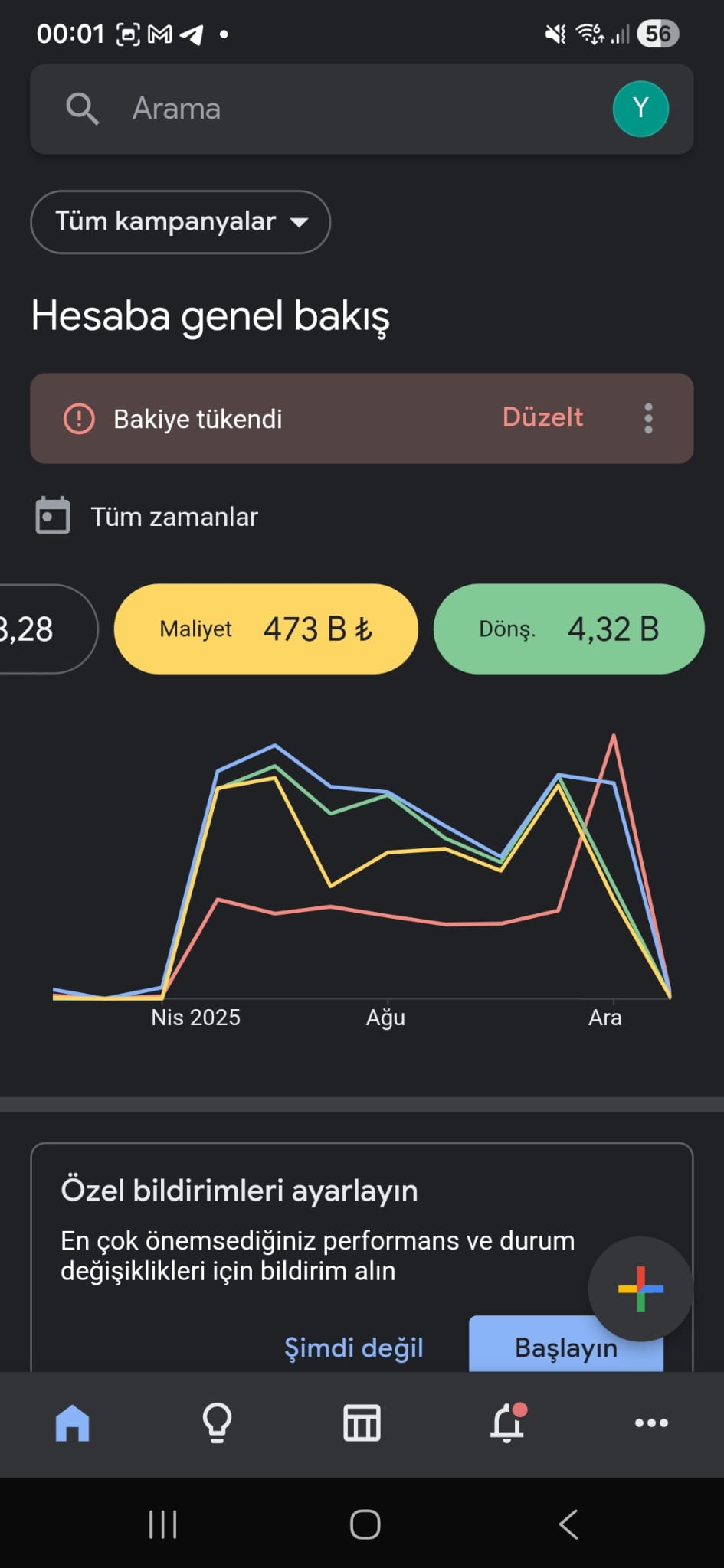Open the overflow menu on Bakiye tükendi alert
The height and width of the screenshot is (1568, 724).
(x=648, y=418)
